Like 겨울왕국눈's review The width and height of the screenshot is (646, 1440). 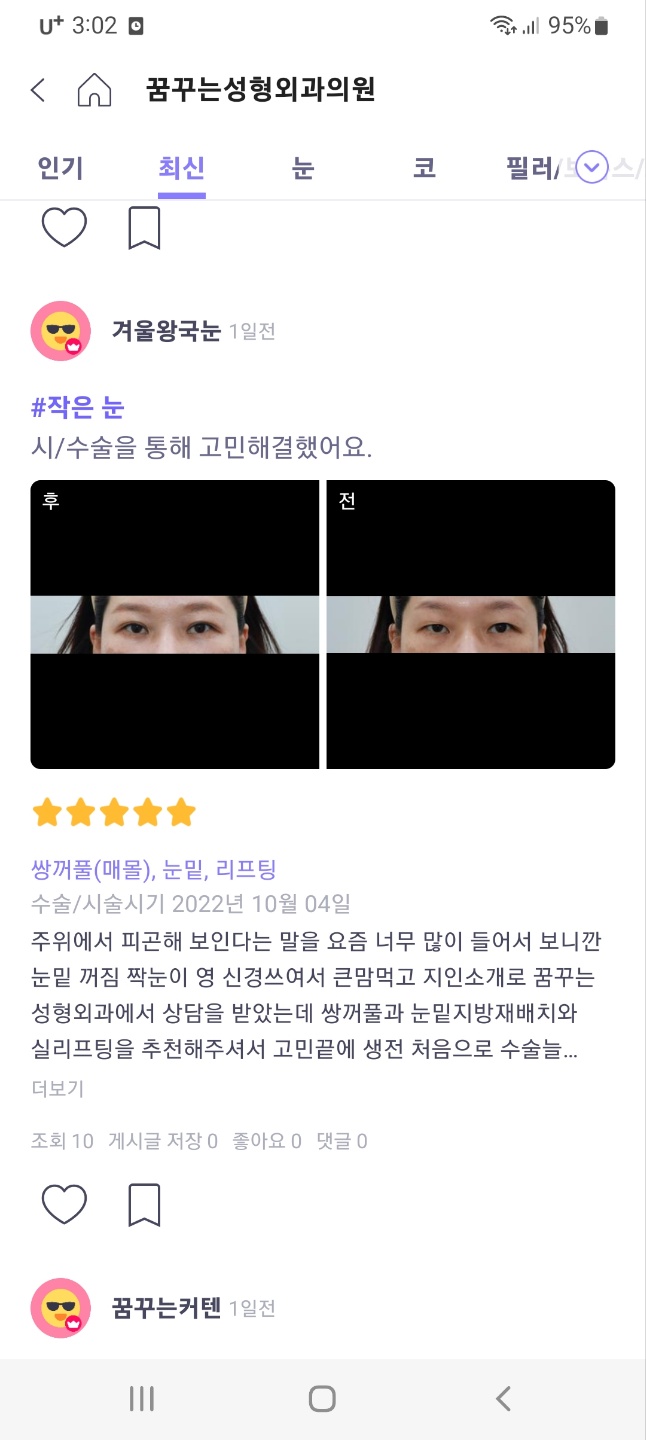pyautogui.click(x=64, y=1205)
